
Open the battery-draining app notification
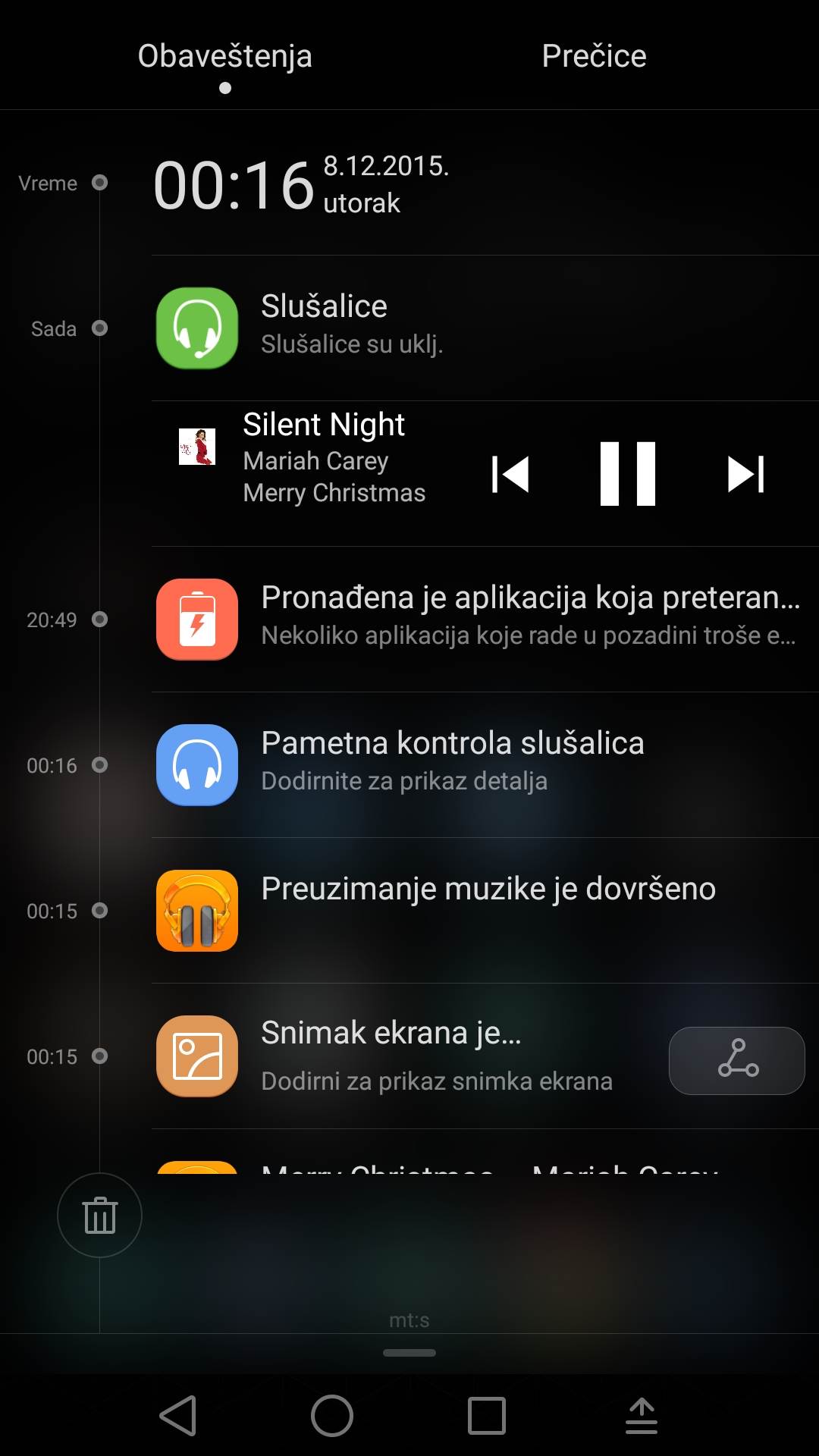click(485, 619)
